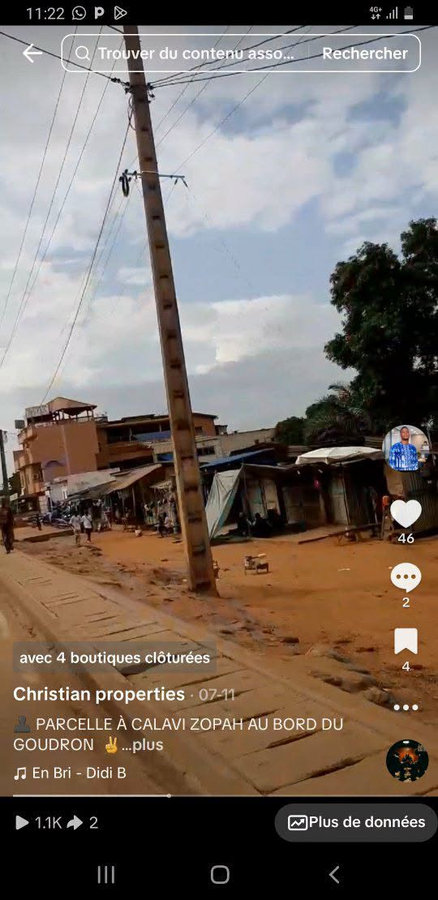Like the video with the heart icon
Viewport: 438px width, 900px height.
tap(406, 513)
